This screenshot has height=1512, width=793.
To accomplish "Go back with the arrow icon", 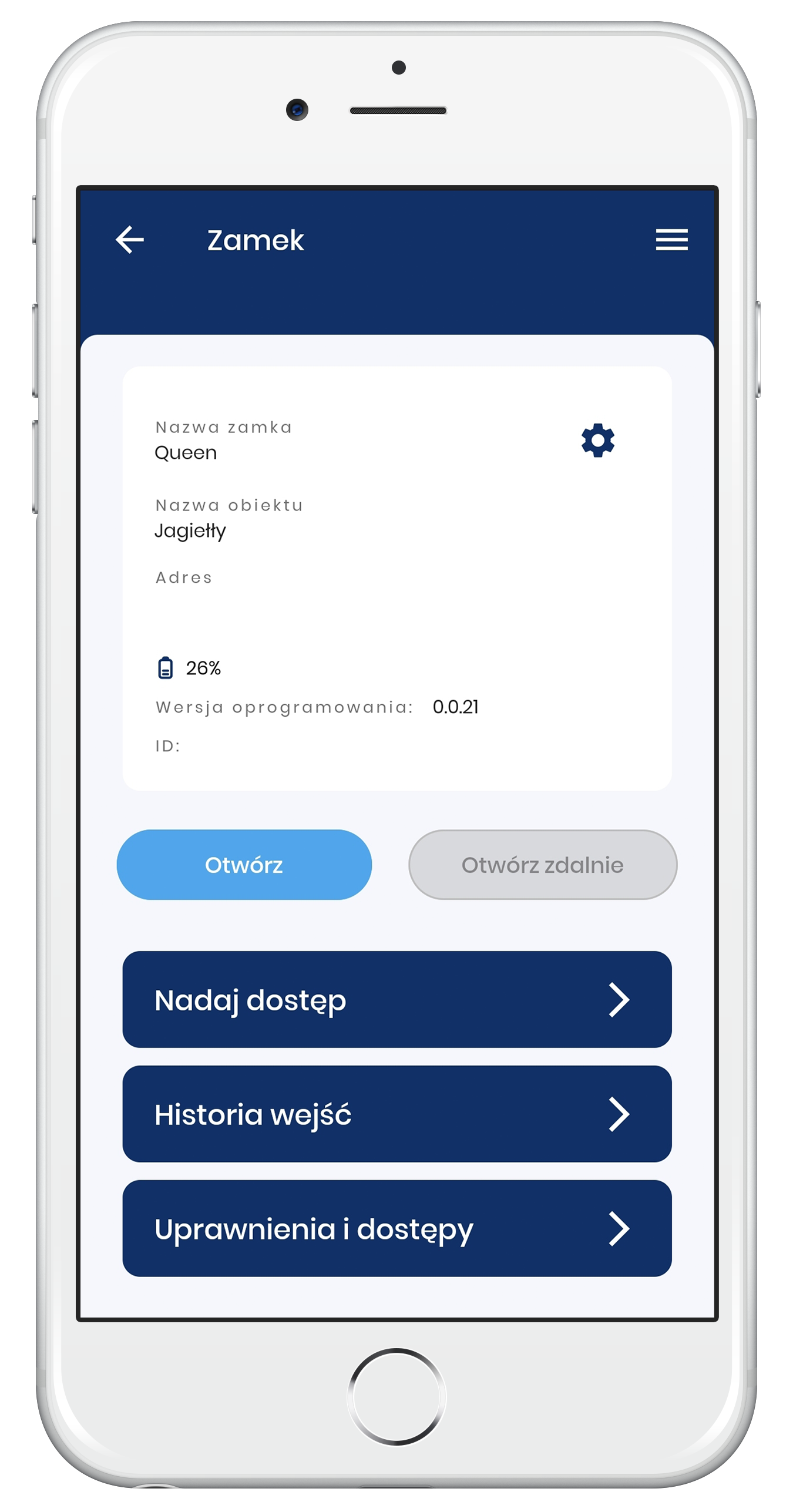I will pyautogui.click(x=130, y=240).
